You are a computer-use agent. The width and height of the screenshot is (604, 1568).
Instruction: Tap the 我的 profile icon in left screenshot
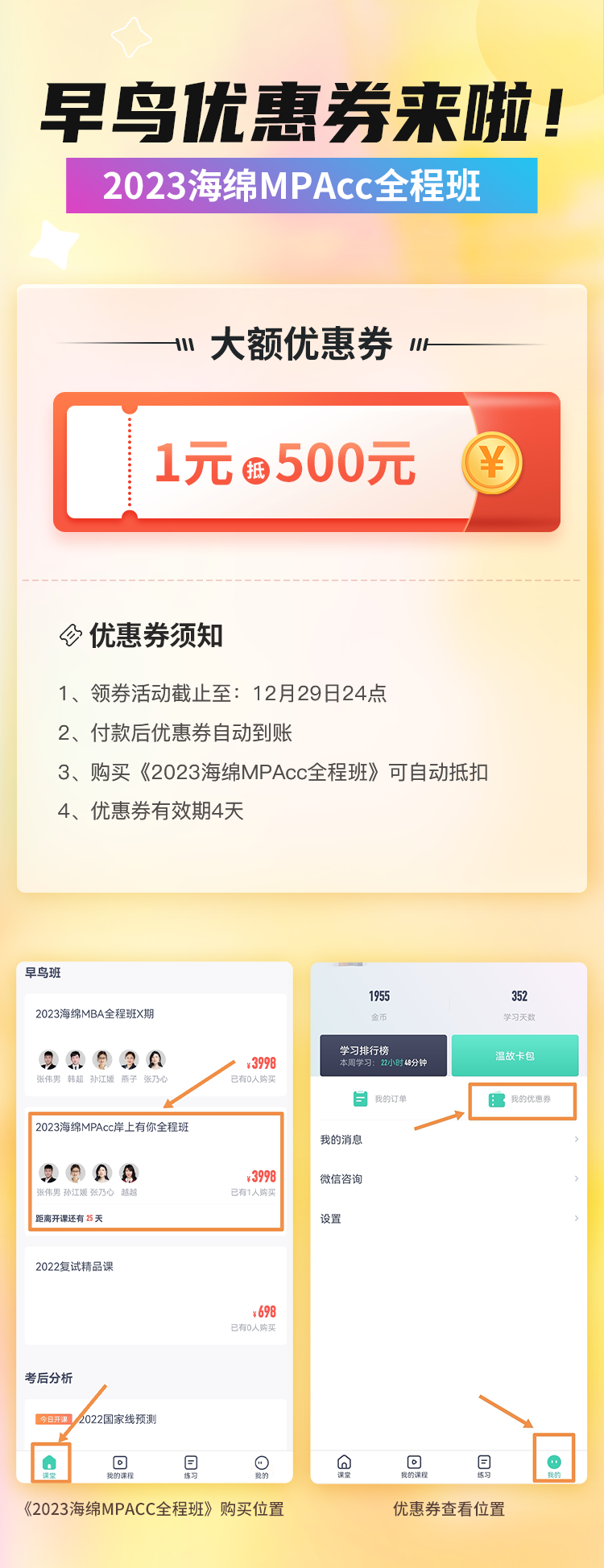click(260, 1461)
